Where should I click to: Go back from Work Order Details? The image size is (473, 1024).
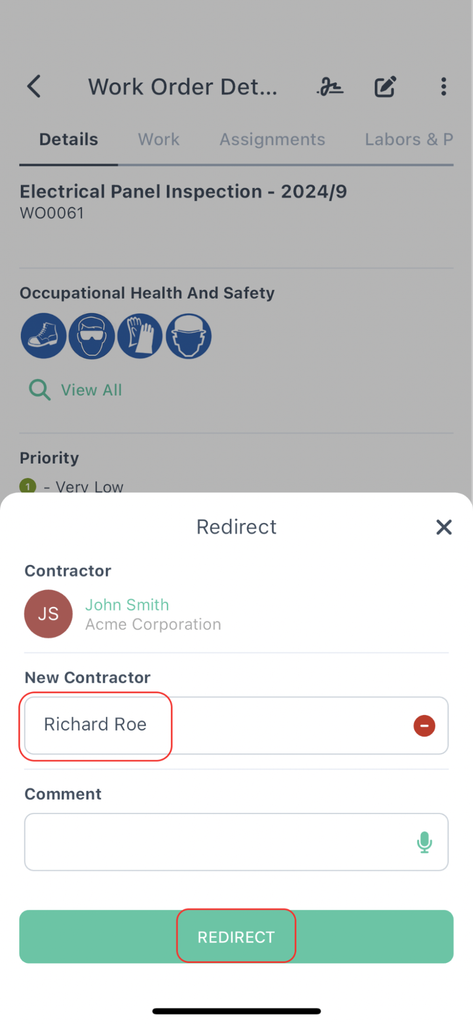34,86
